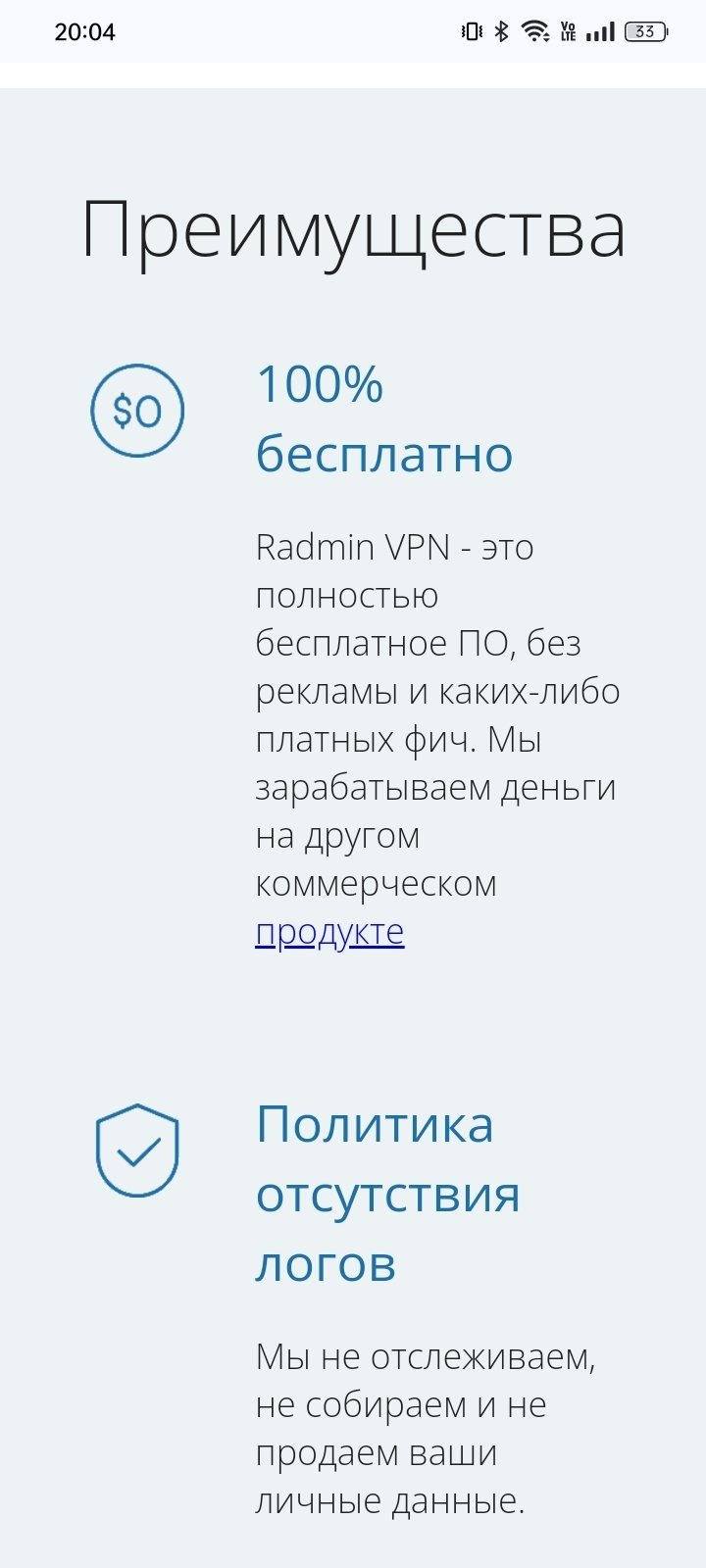706x1568 pixels.
Task: Open the underlined «продукте» link
Action: pyautogui.click(x=329, y=932)
